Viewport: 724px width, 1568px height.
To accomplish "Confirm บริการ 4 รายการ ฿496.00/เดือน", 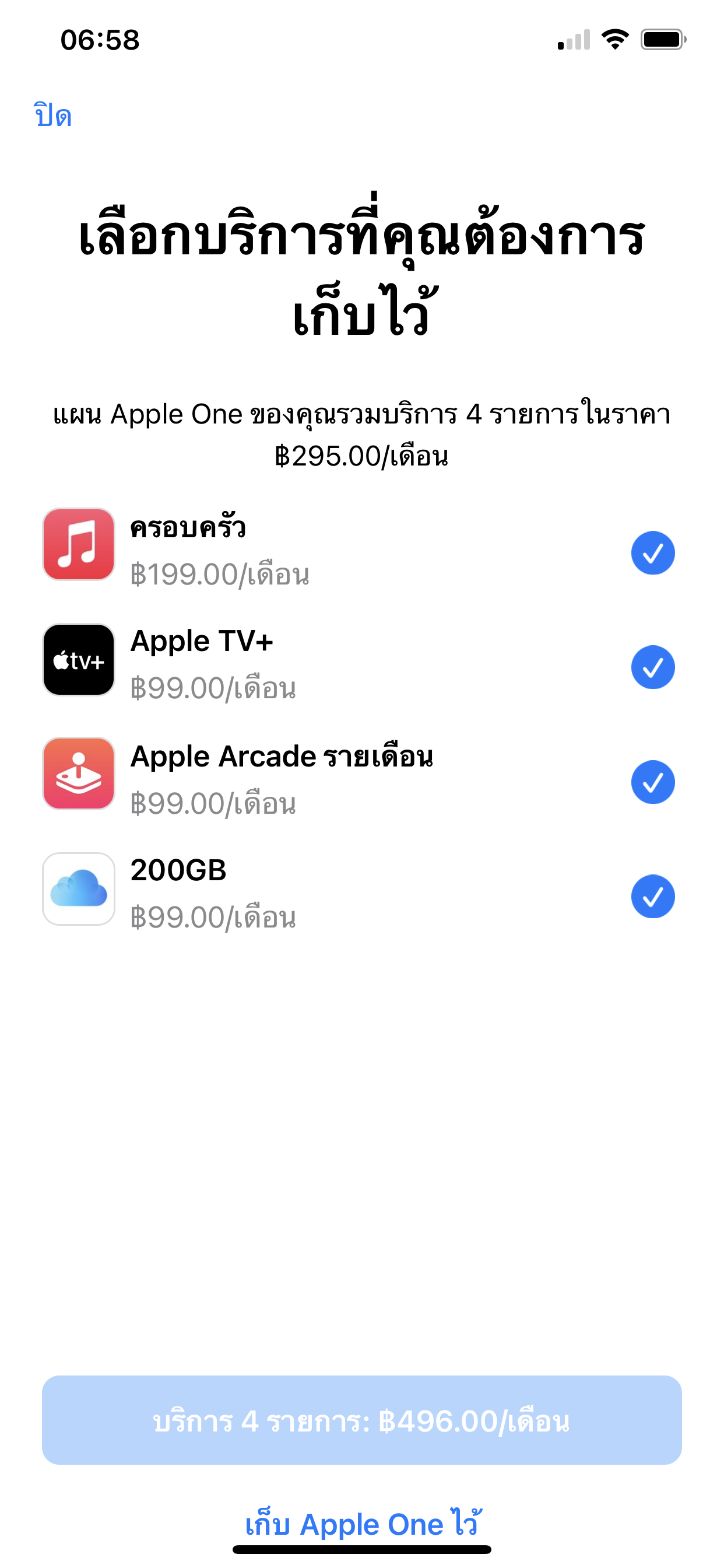I will (361, 1420).
